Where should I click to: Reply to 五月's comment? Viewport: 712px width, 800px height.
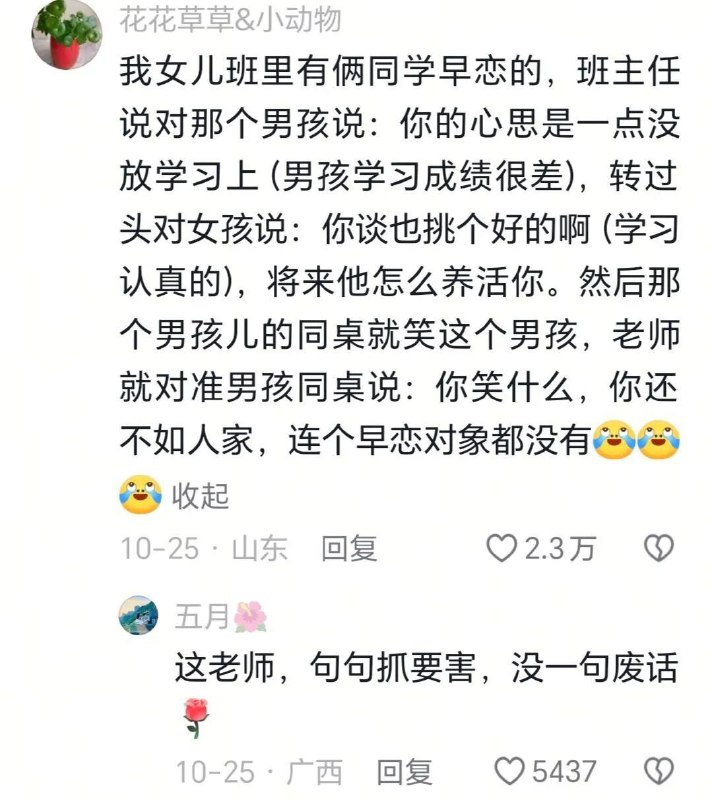tap(405, 771)
